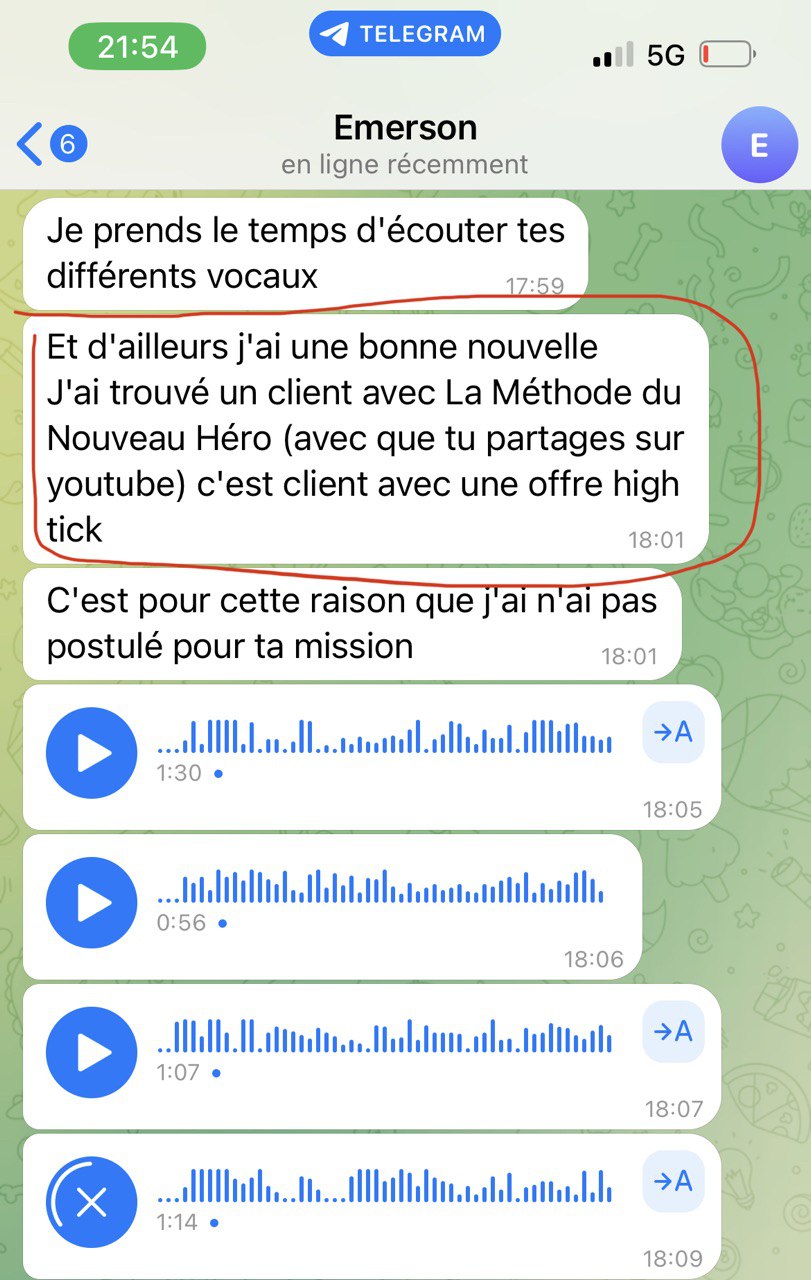811x1280 pixels.
Task: Play the 1:30 voice message
Action: [x=92, y=752]
